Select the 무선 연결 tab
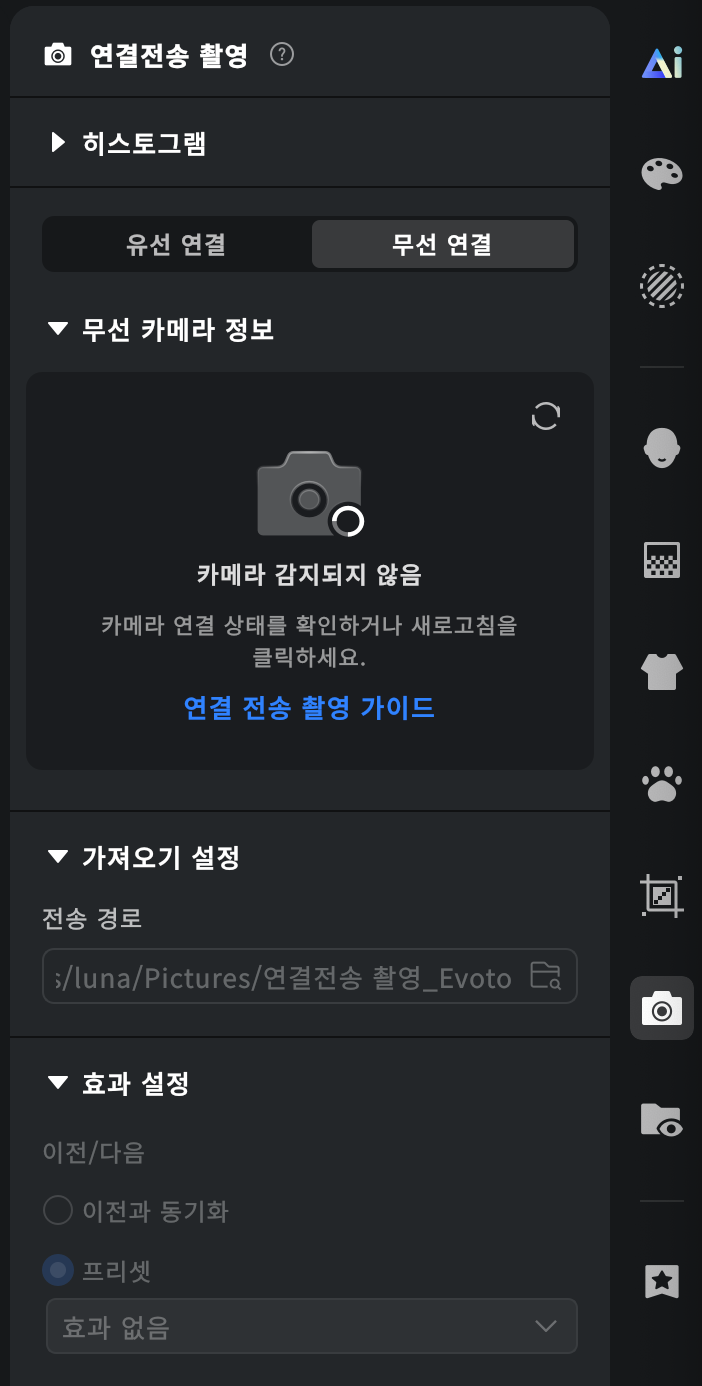This screenshot has height=1386, width=702. 443,244
